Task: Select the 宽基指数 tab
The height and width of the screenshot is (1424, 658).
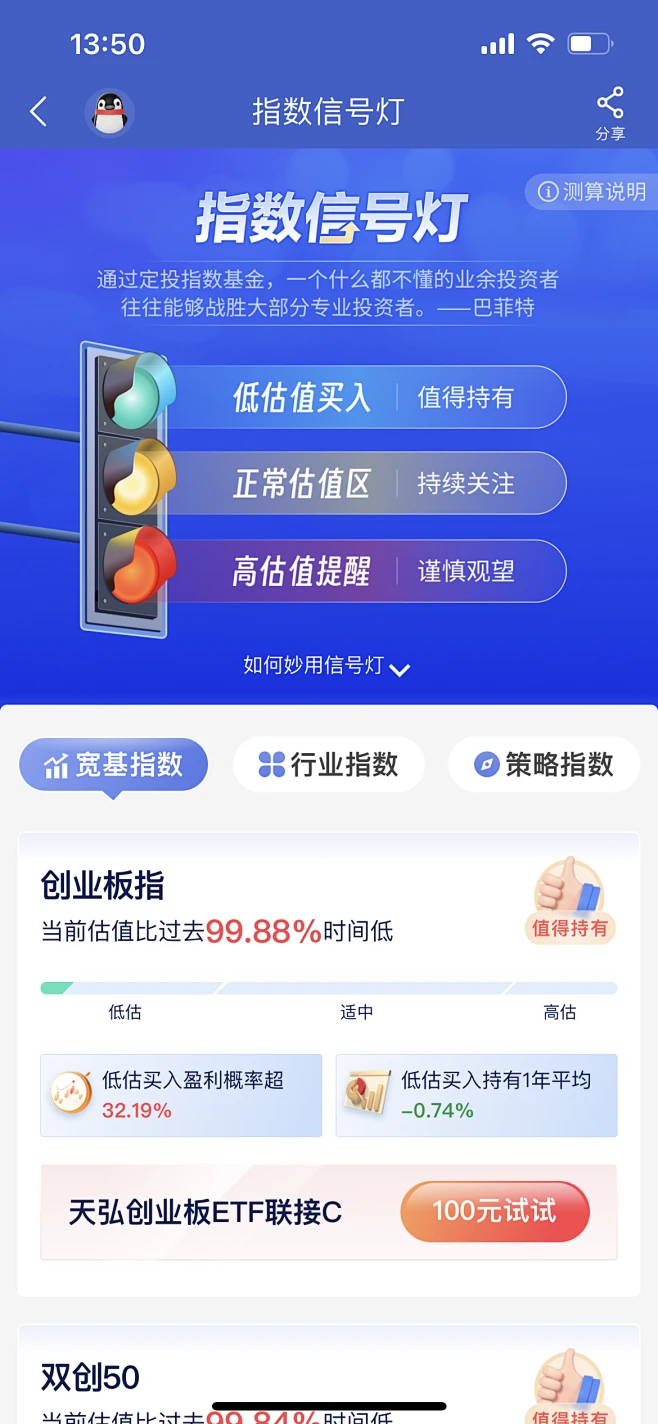Action: [114, 765]
